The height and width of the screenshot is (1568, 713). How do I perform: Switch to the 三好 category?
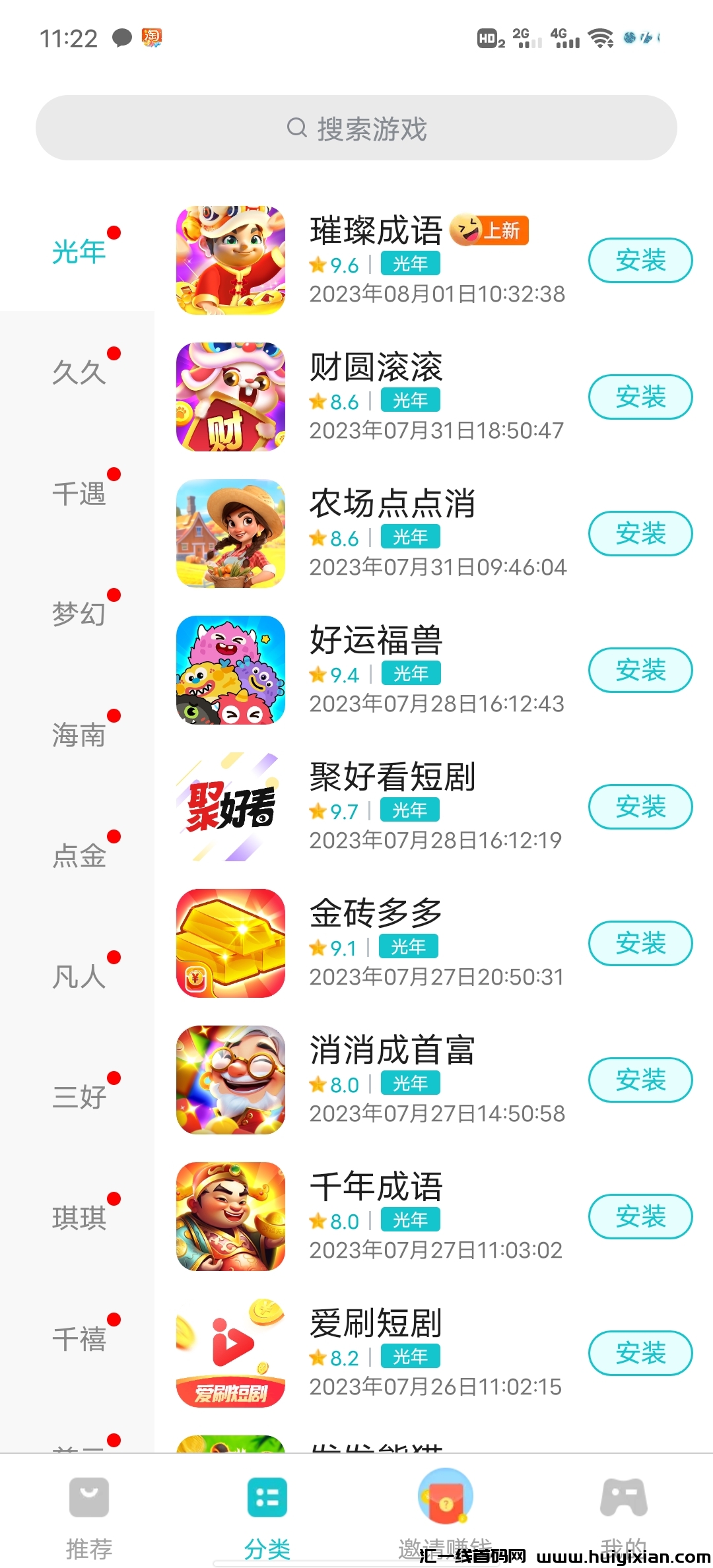coord(79,1097)
